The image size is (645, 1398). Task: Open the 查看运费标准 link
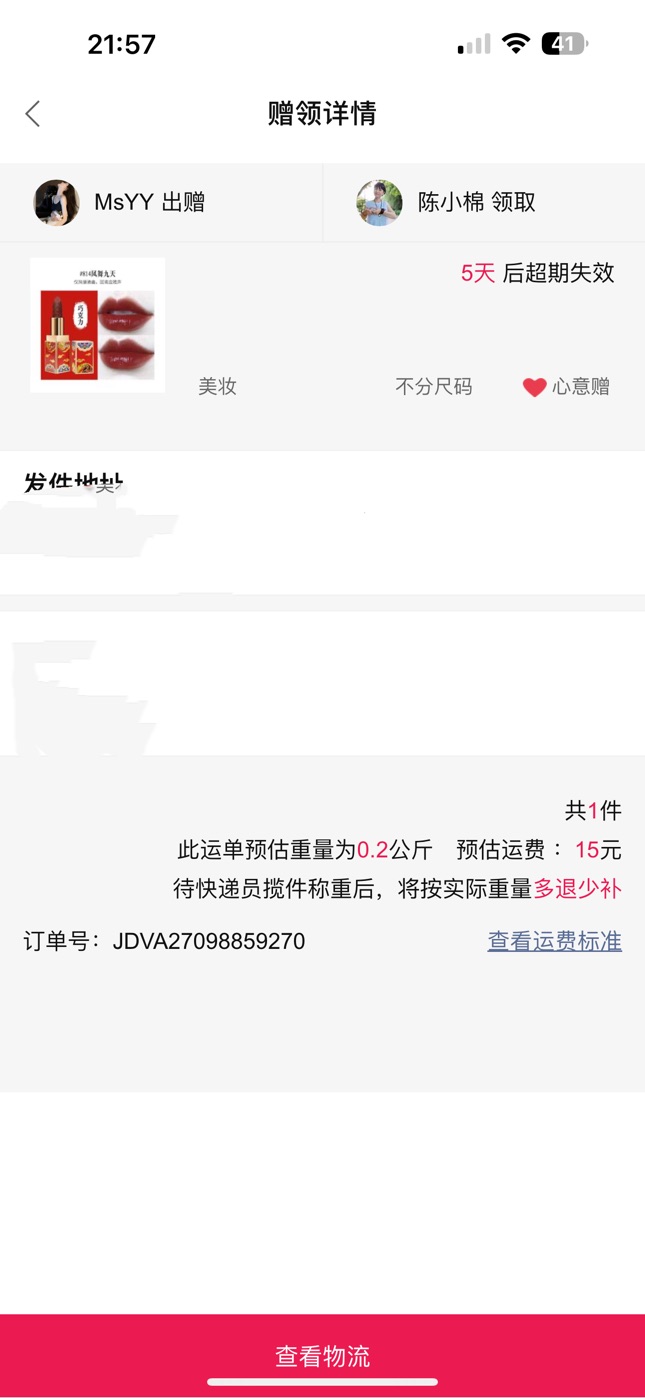(x=554, y=941)
